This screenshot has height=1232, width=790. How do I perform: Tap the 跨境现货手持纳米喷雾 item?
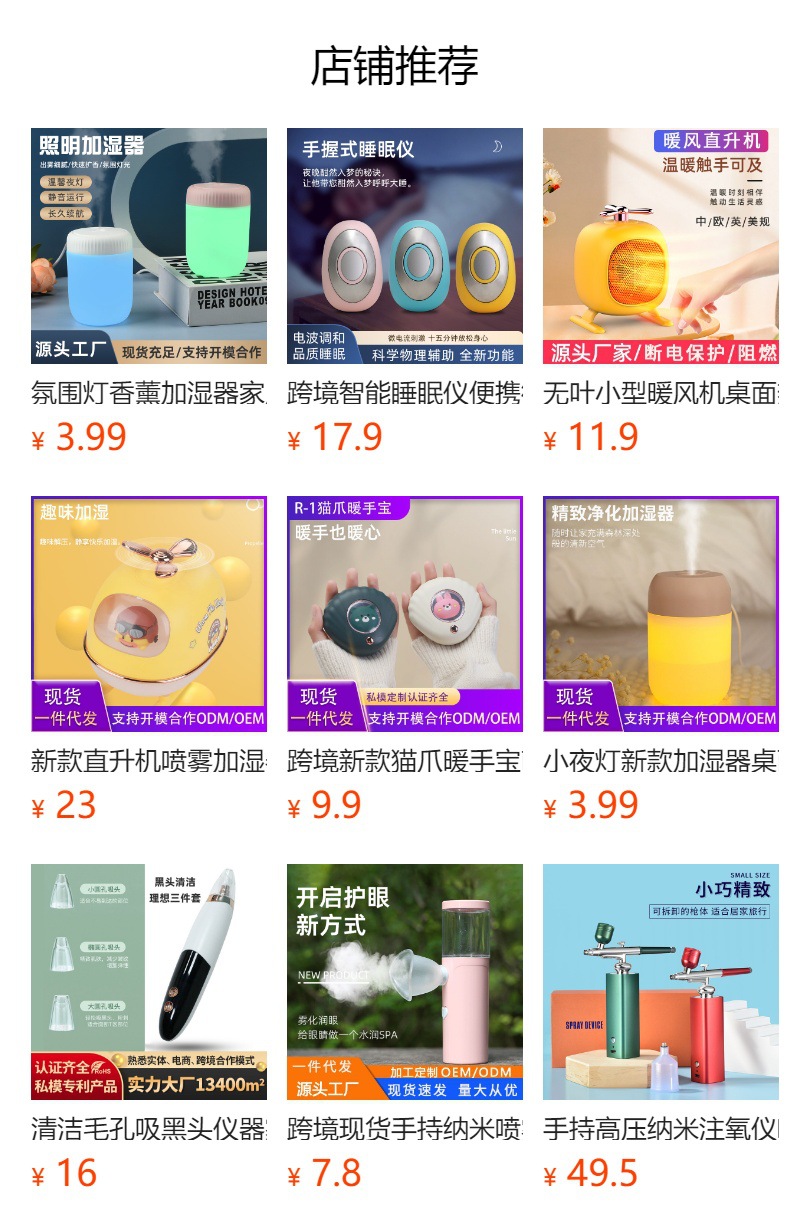pos(405,1028)
